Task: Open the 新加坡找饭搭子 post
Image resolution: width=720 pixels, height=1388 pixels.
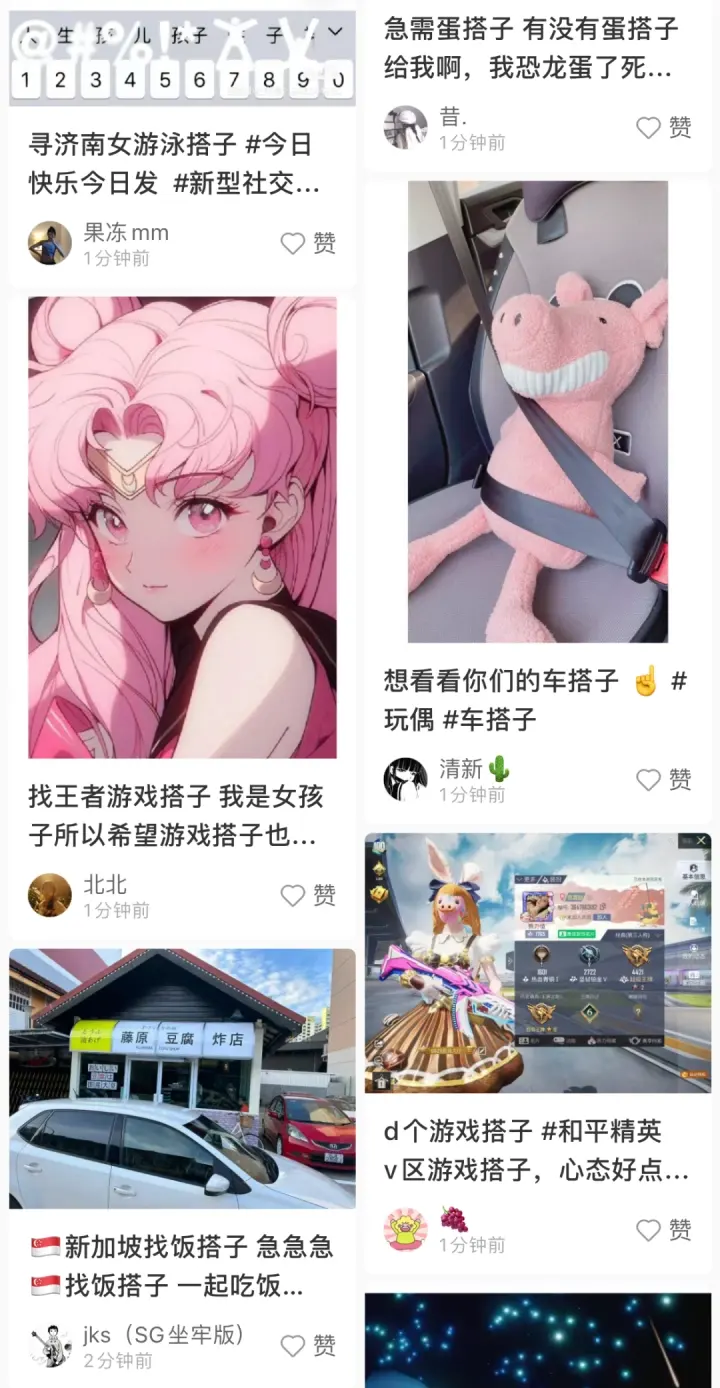Action: tap(182, 1078)
